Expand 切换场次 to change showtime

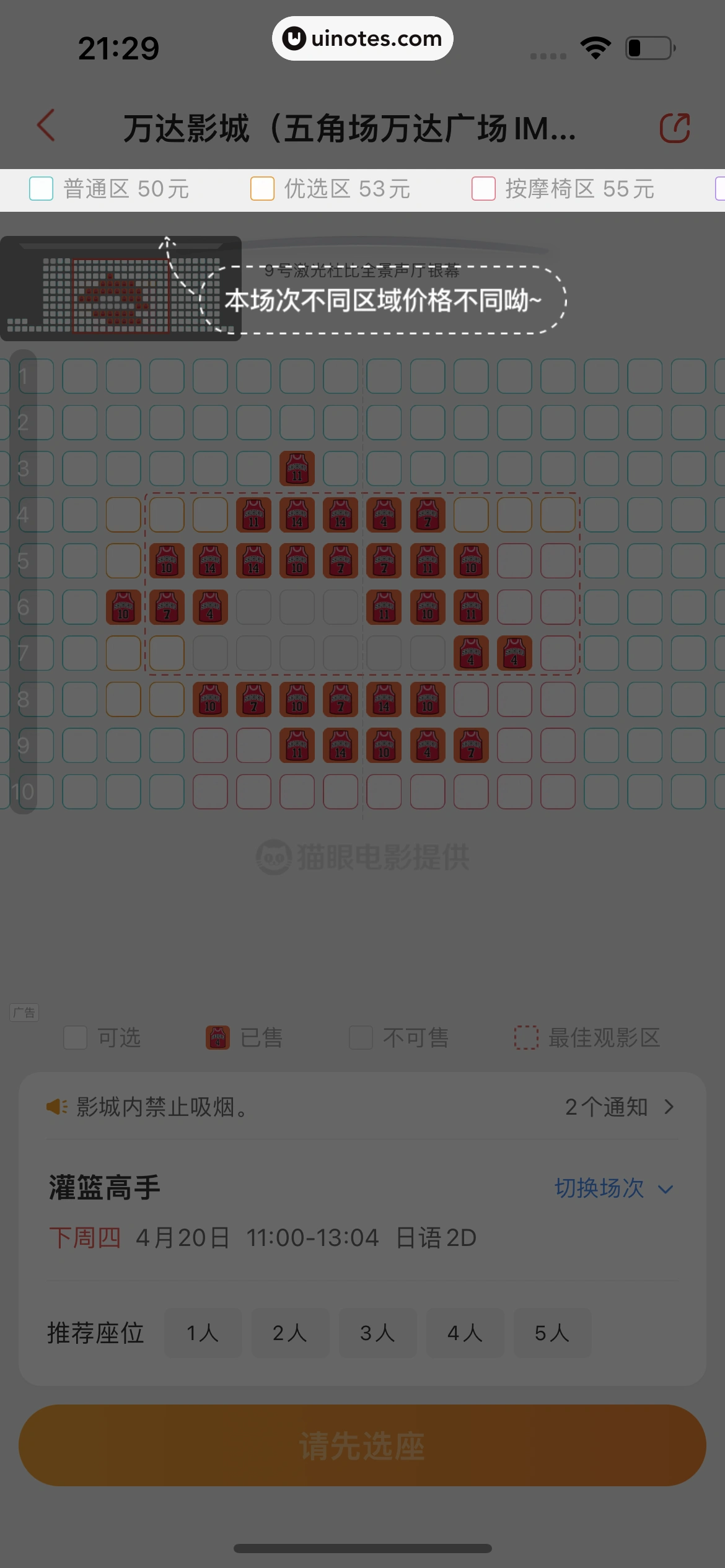point(613,1188)
